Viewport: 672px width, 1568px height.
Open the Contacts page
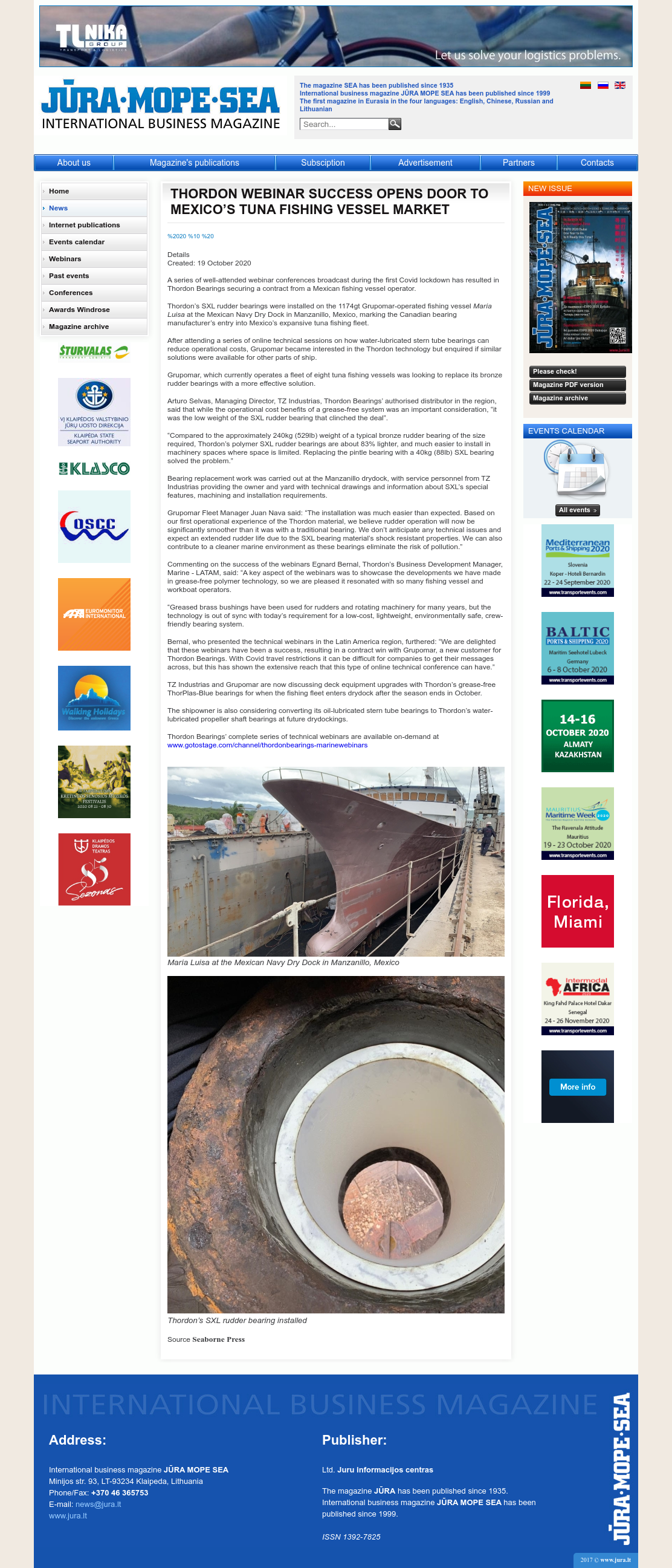click(597, 163)
